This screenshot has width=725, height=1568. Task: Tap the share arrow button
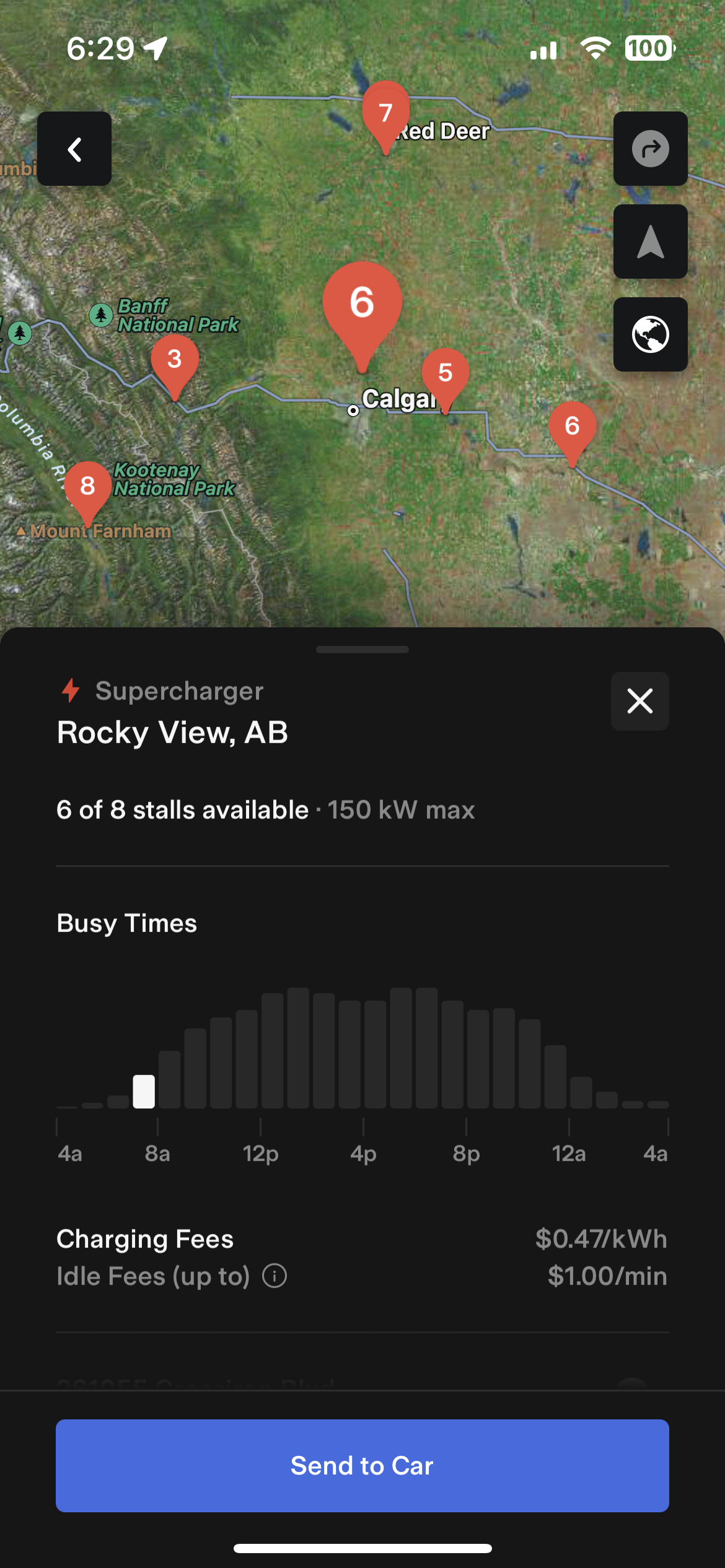click(x=650, y=149)
